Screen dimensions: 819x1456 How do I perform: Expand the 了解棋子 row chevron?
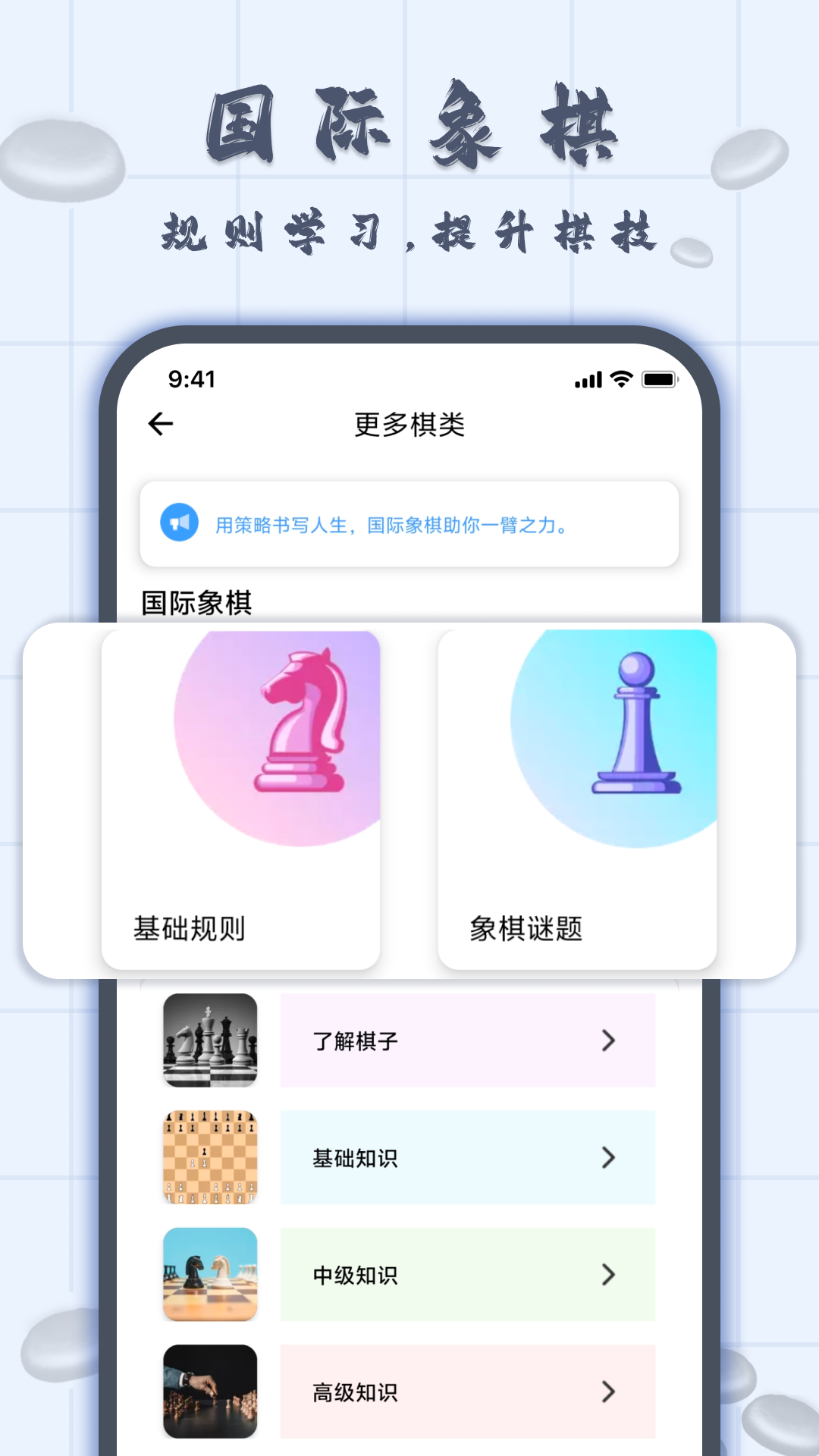[x=607, y=1042]
